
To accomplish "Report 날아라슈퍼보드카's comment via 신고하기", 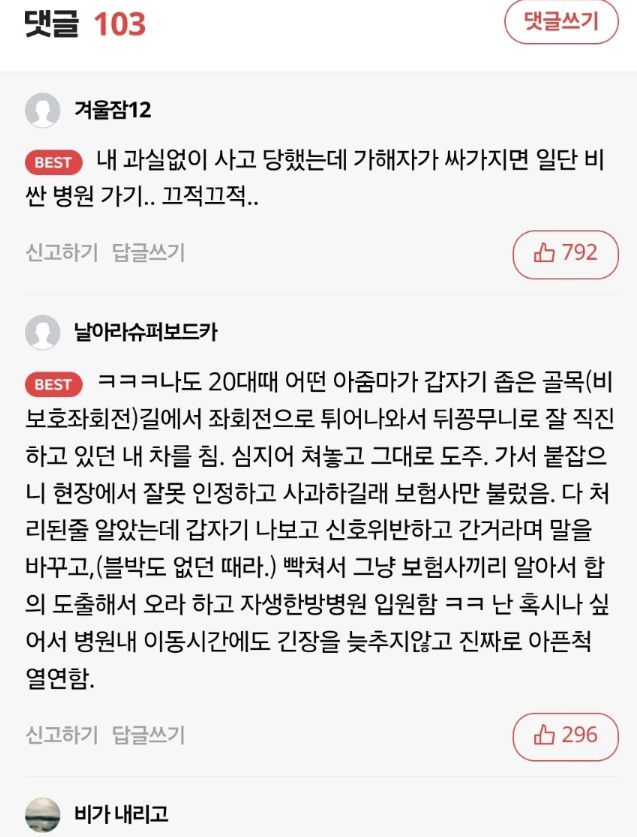I will click(61, 735).
